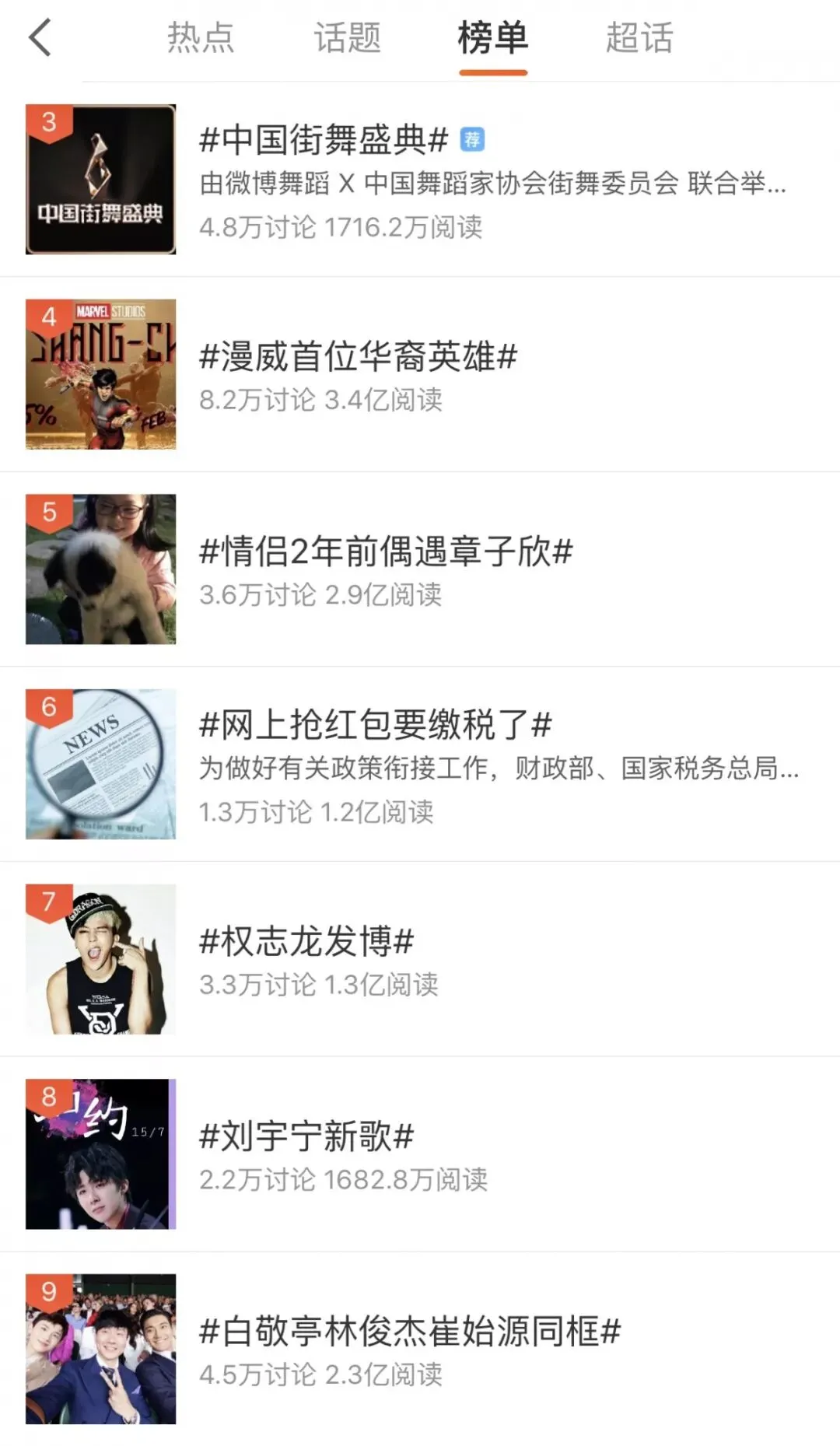Go back using the top-left arrow
The width and height of the screenshot is (840, 1446).
pos(40,37)
